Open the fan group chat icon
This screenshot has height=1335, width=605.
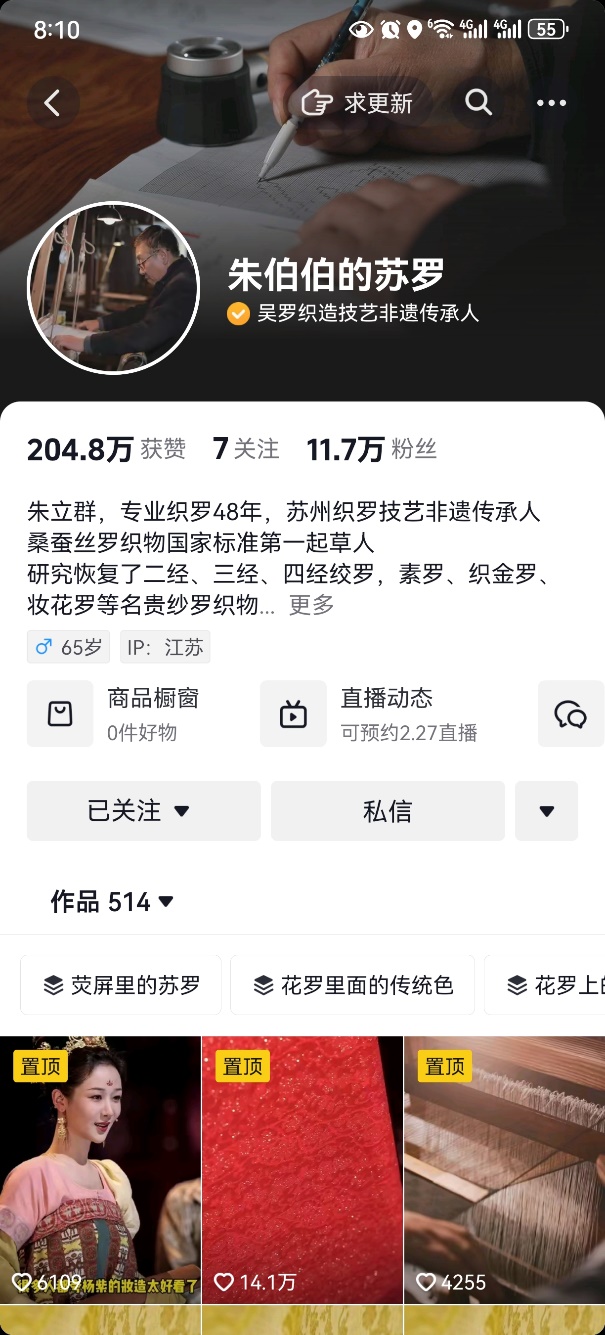tap(571, 714)
